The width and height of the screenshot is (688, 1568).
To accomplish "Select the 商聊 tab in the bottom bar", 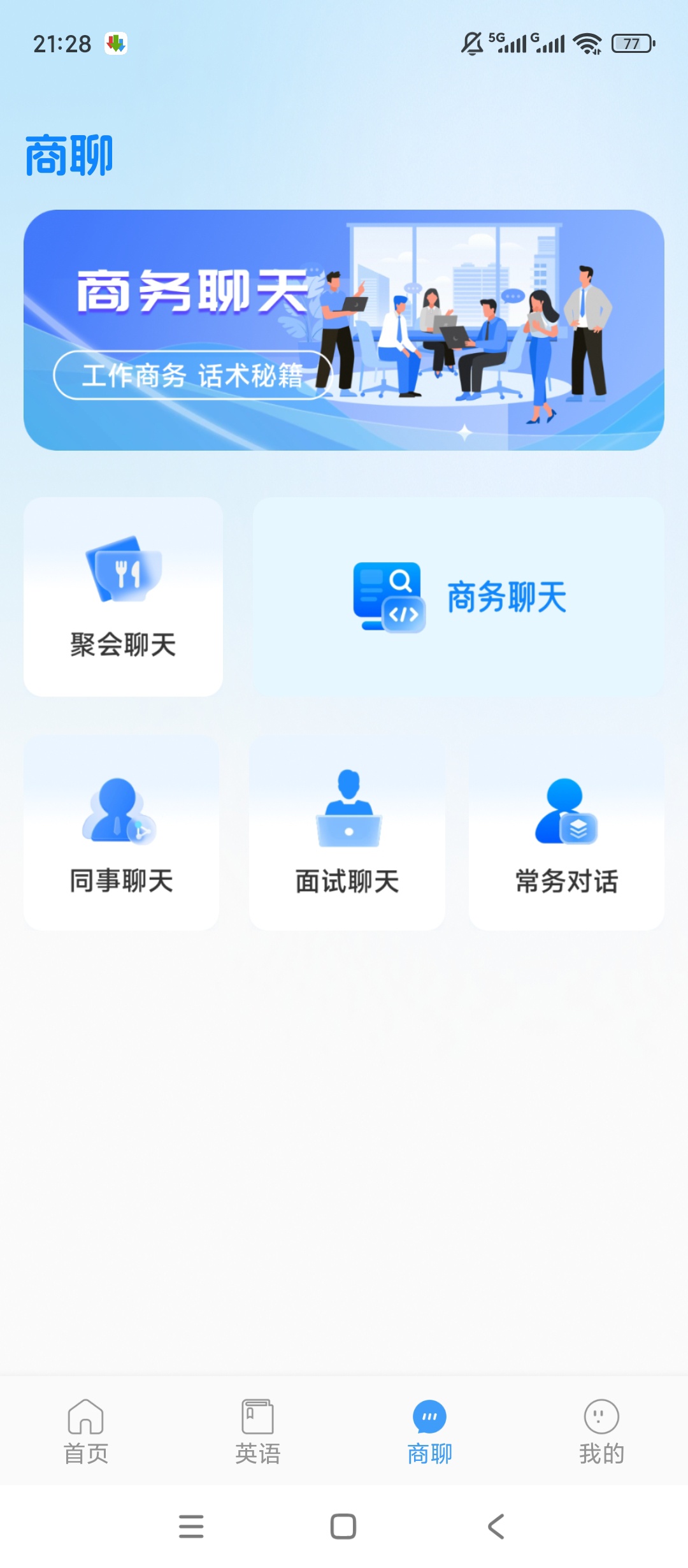I will coord(430,1432).
